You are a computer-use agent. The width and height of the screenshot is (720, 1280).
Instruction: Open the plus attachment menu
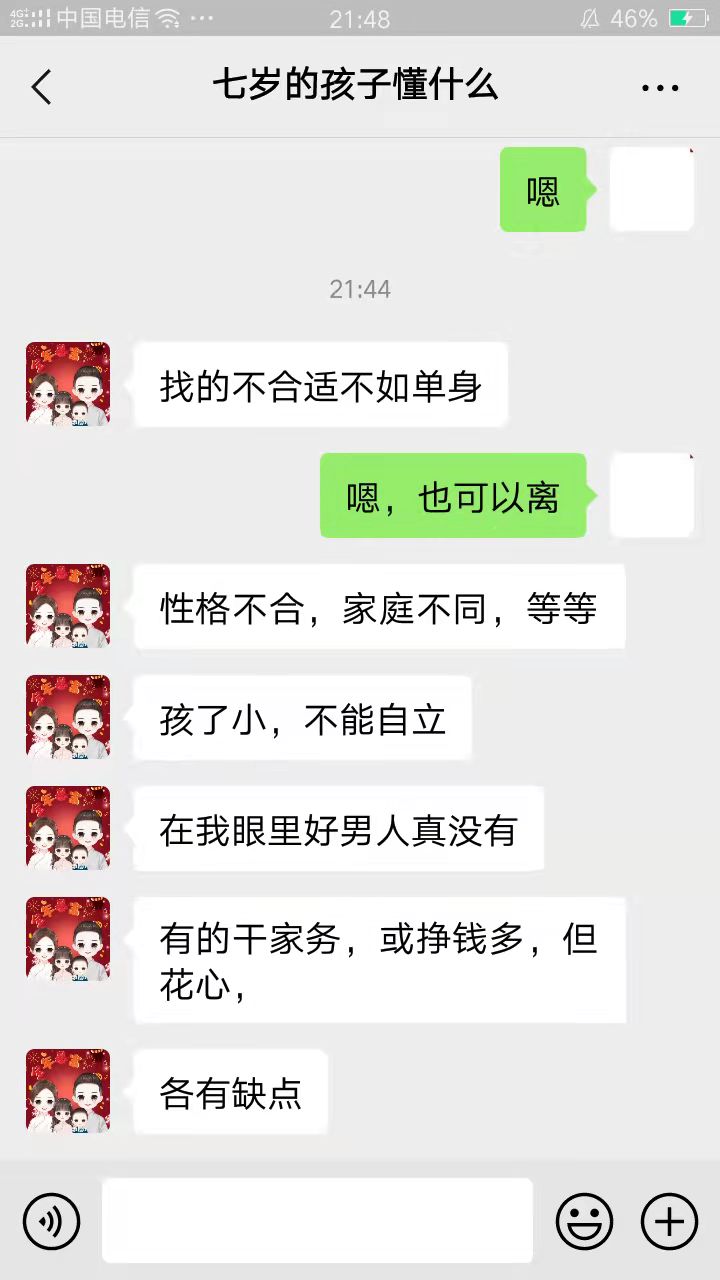[x=669, y=1221]
